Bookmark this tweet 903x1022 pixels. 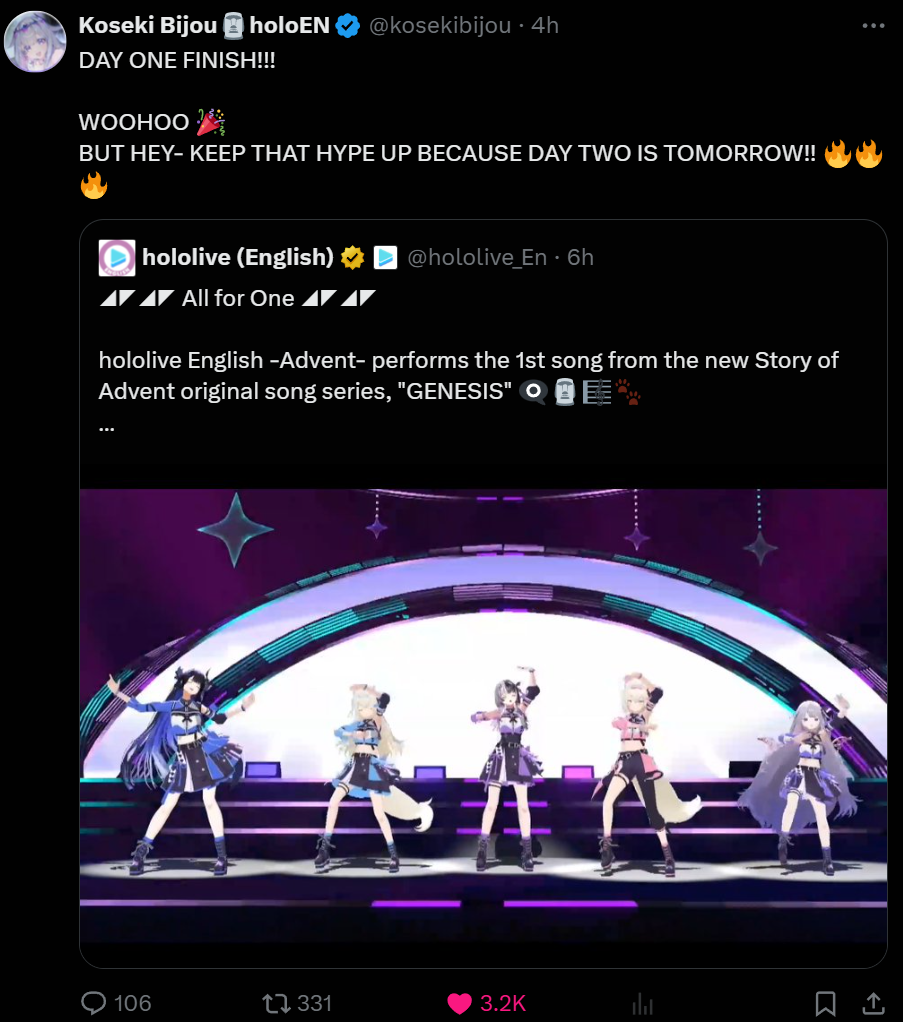825,1003
